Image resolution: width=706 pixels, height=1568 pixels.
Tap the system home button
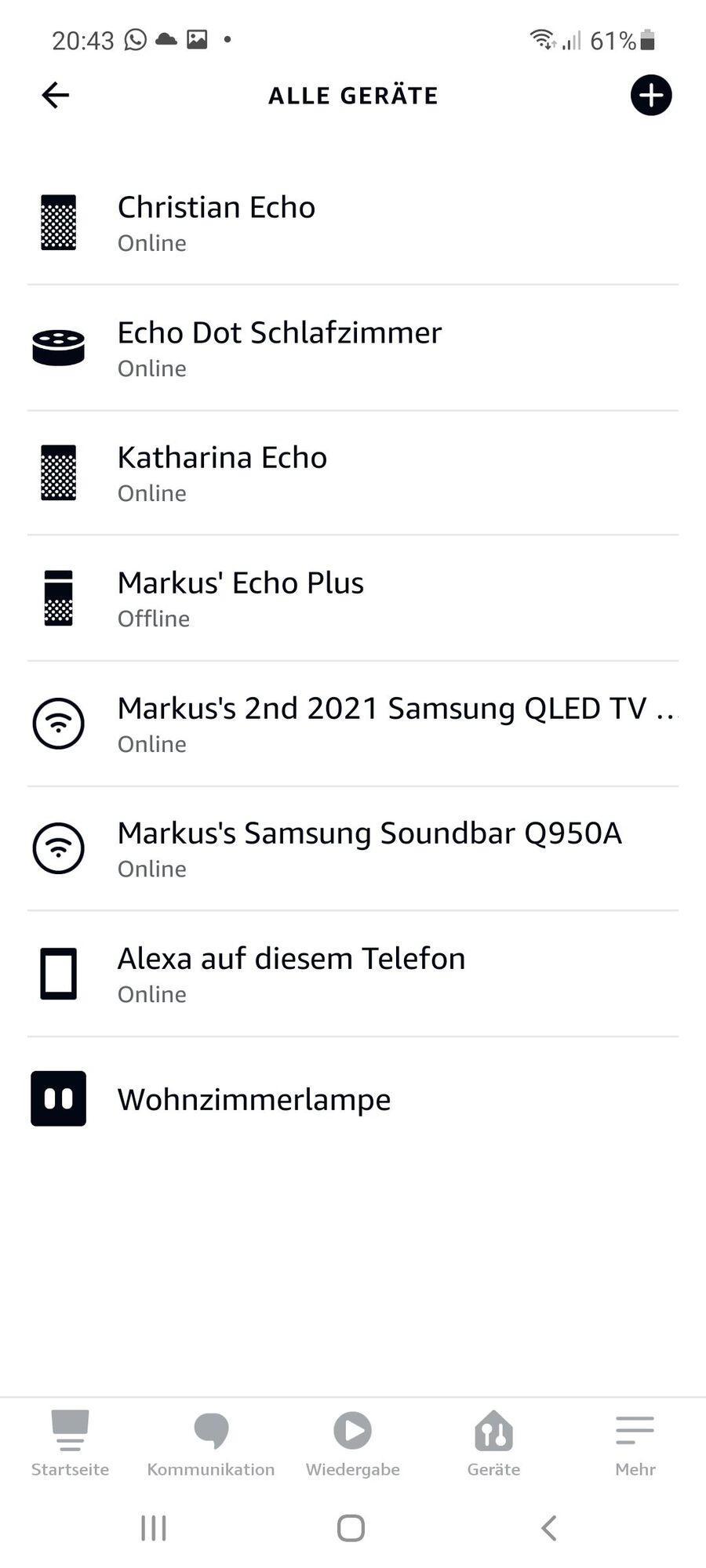coord(351,1528)
